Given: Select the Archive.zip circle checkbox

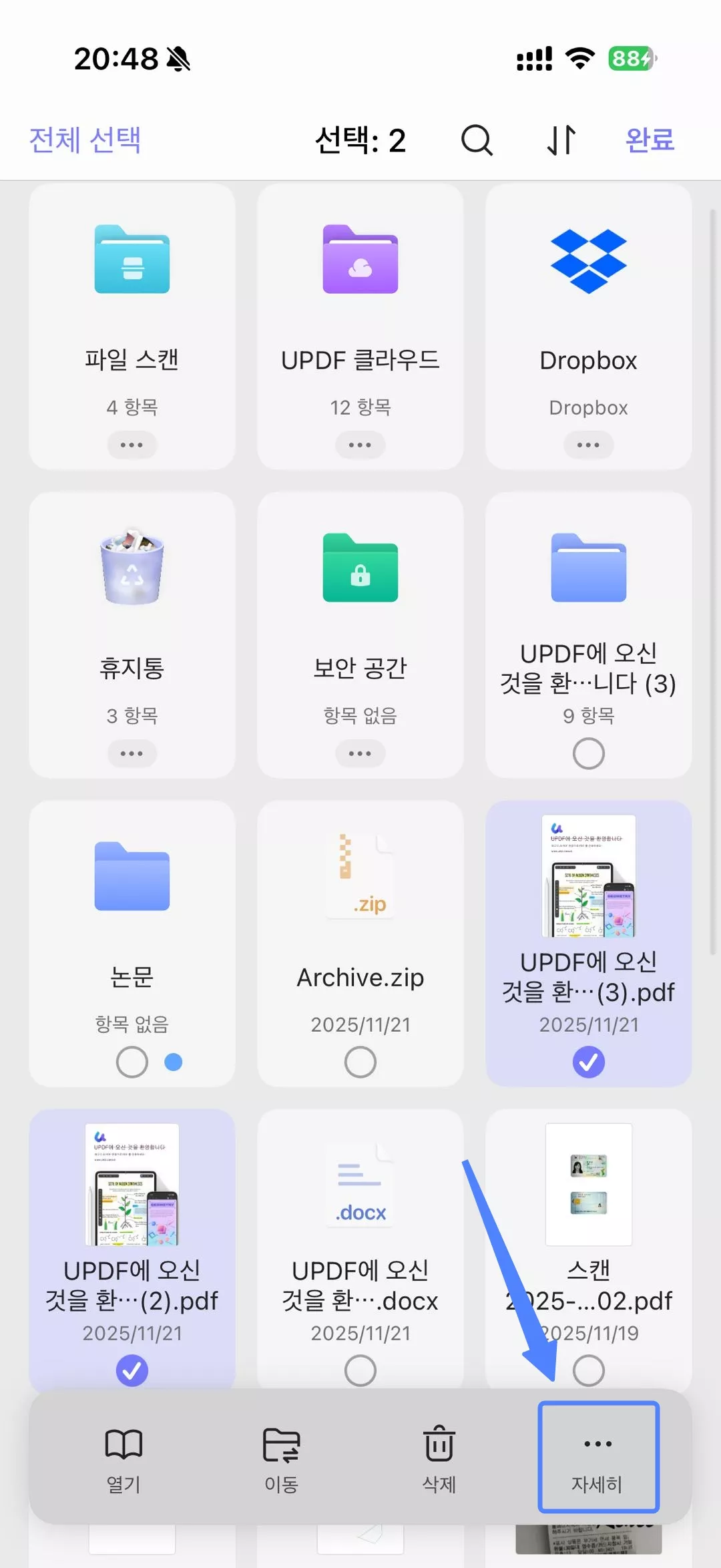Looking at the screenshot, I should [360, 1062].
